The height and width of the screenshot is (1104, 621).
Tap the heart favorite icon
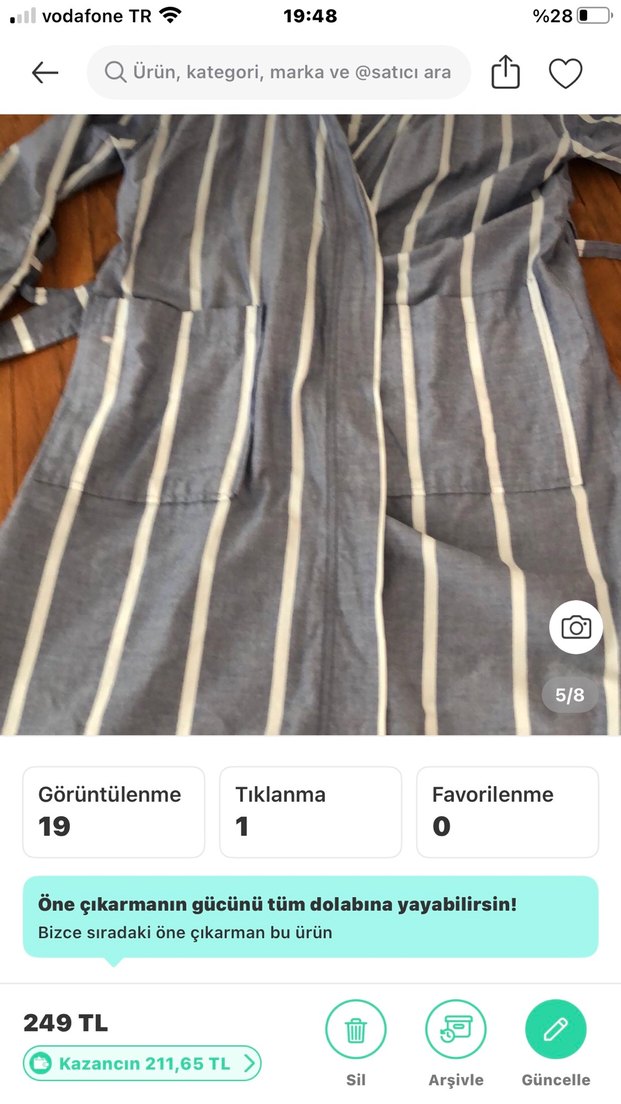[x=565, y=73]
